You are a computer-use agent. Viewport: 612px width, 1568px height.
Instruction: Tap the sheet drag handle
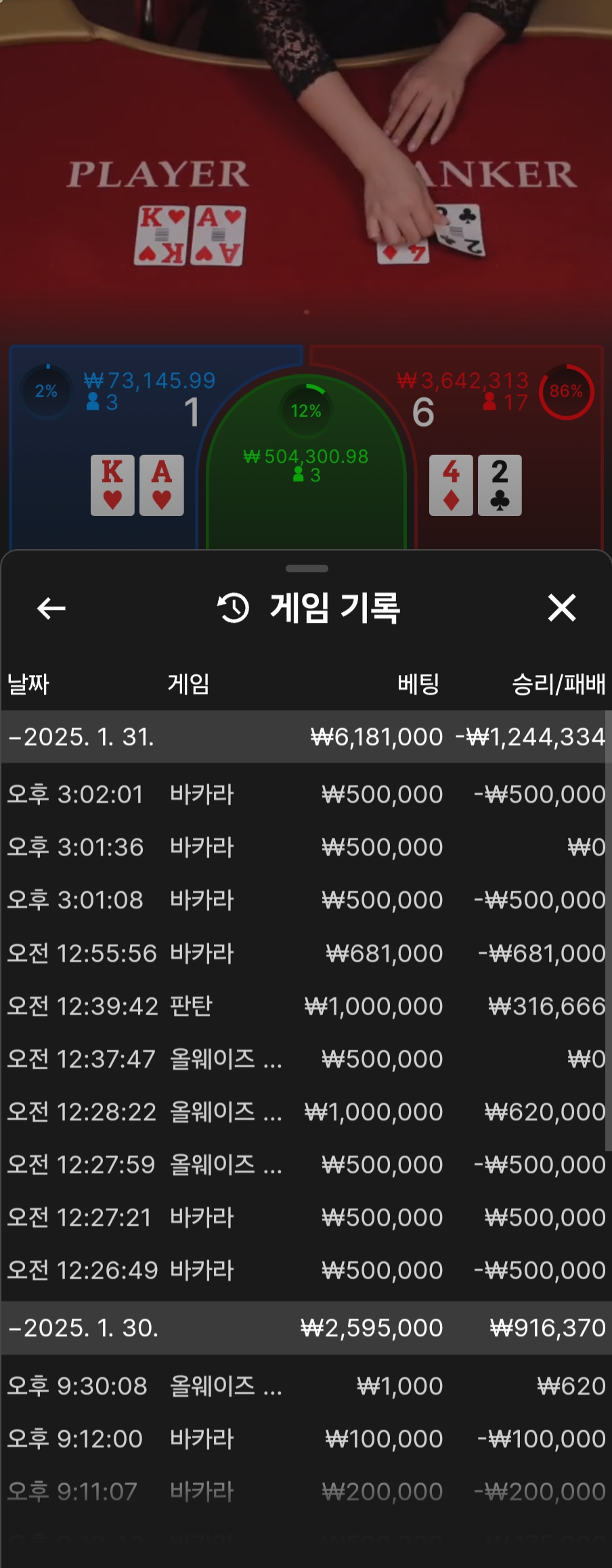307,568
